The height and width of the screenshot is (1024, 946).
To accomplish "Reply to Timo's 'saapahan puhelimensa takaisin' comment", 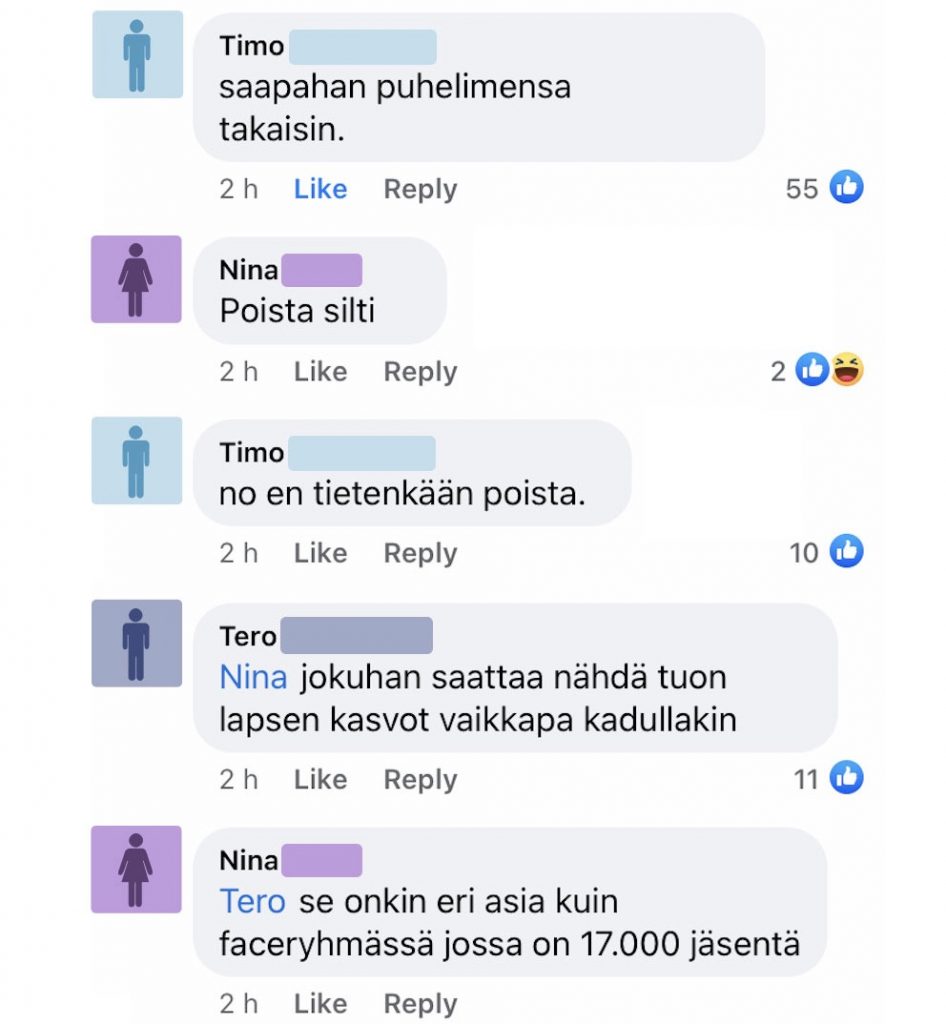I will 420,189.
